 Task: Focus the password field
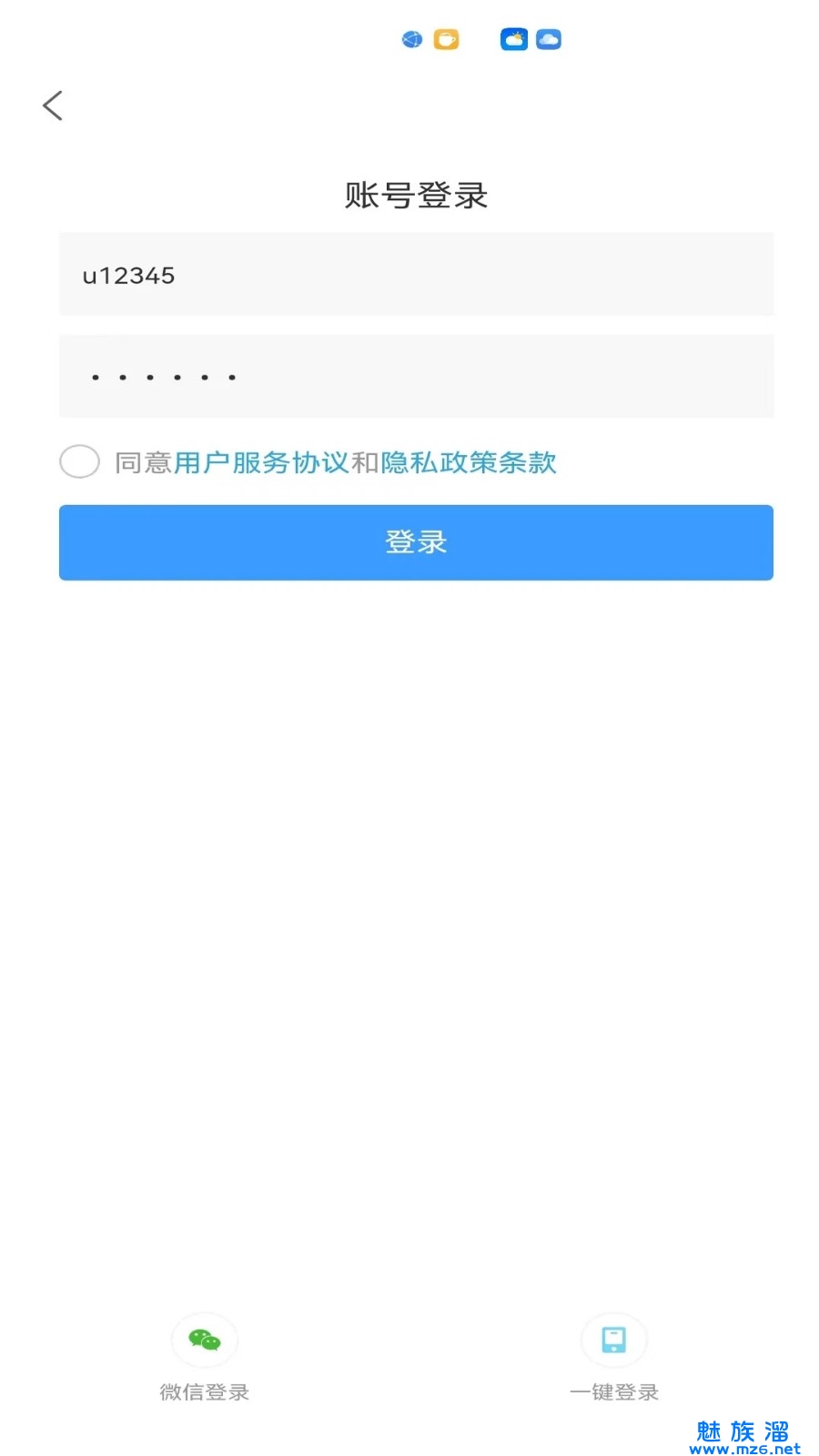(x=416, y=377)
